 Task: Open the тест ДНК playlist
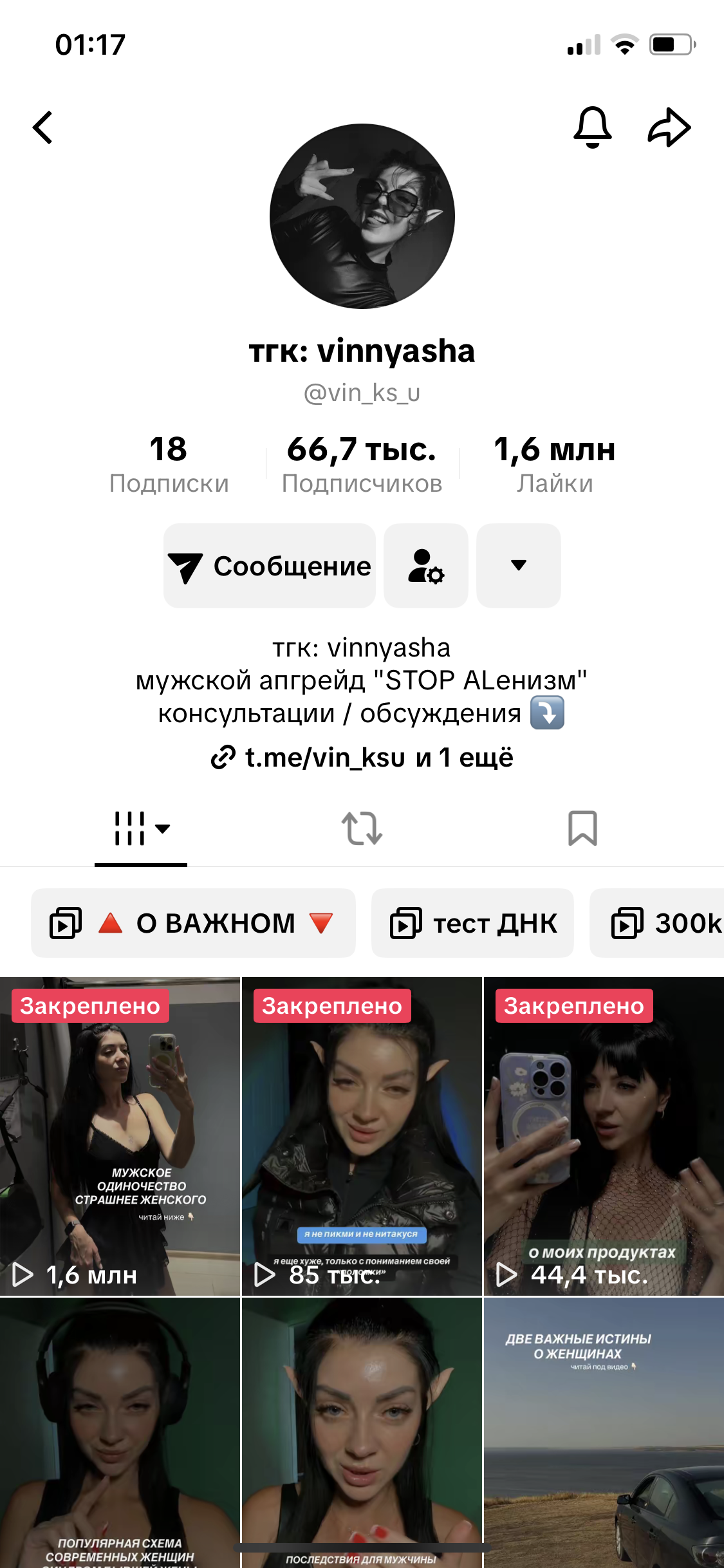coord(472,923)
